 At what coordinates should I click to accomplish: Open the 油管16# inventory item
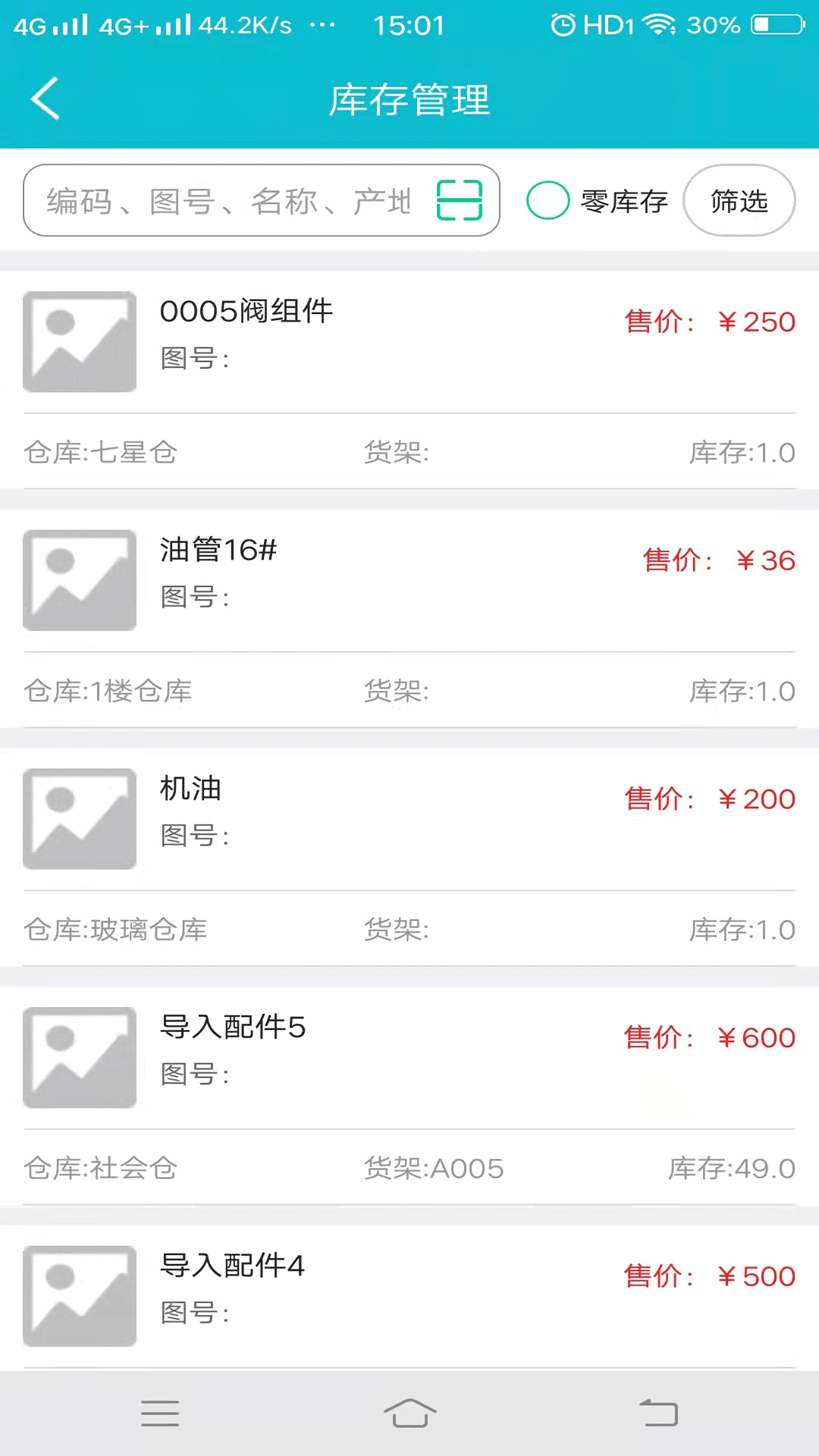(x=409, y=619)
